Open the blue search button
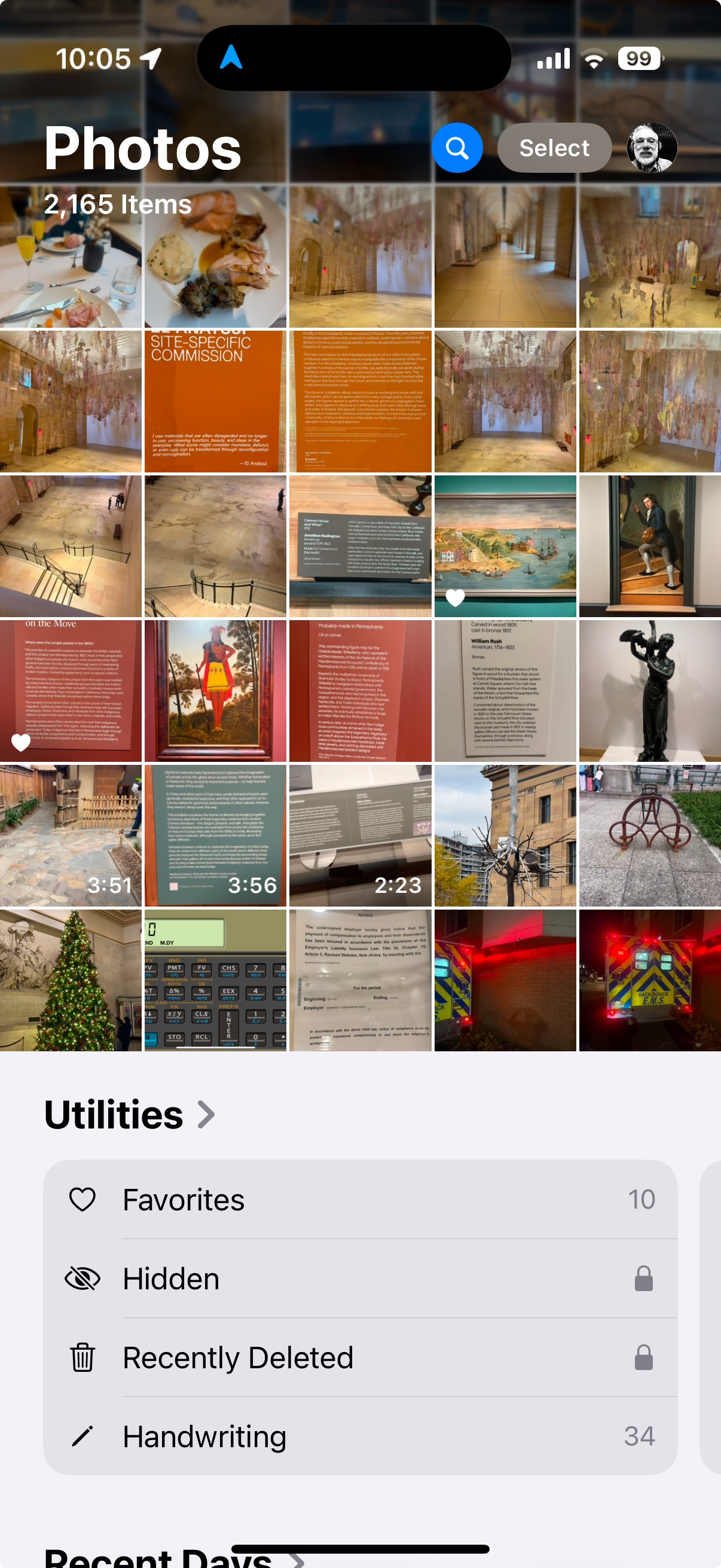This screenshot has width=721, height=1568. click(457, 148)
